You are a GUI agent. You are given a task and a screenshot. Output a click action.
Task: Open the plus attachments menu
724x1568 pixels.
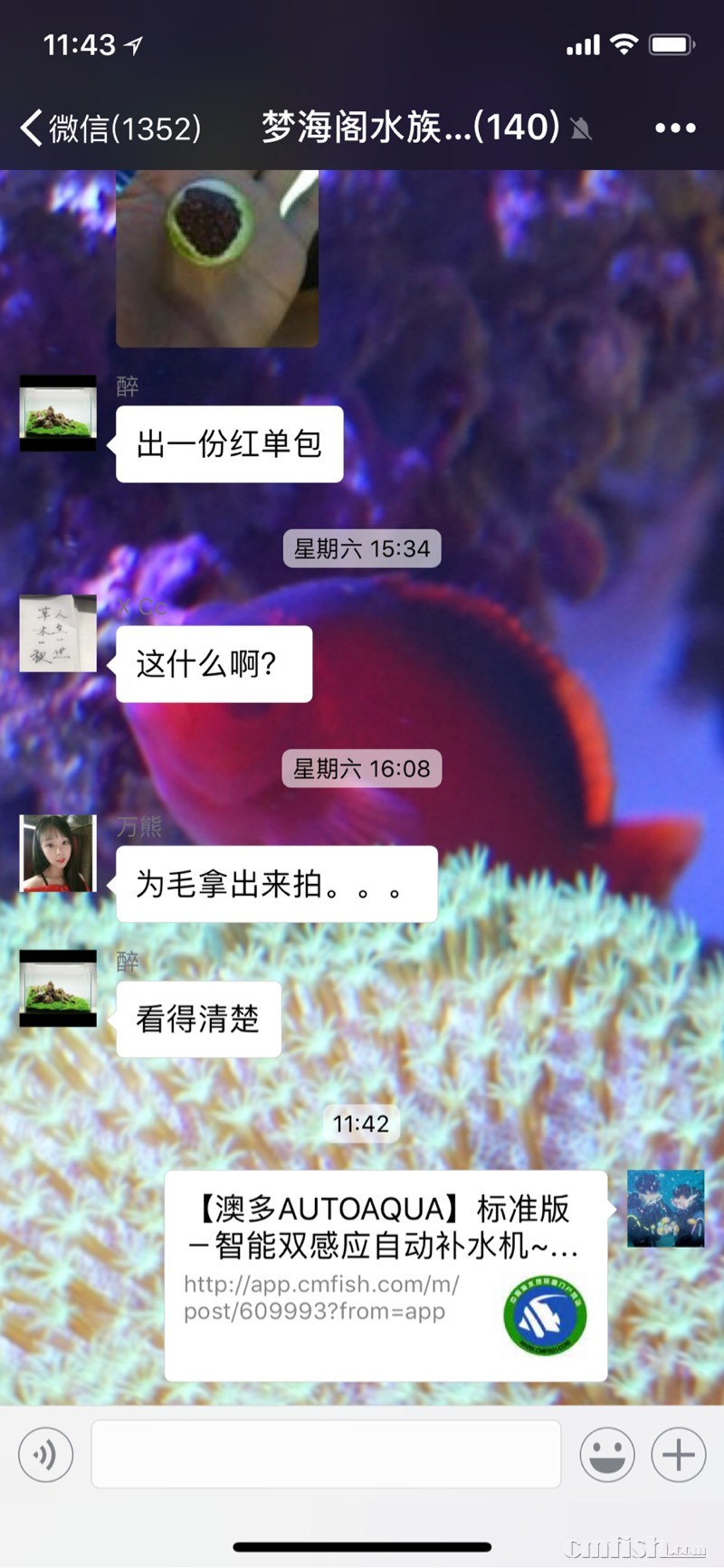coord(678,1454)
